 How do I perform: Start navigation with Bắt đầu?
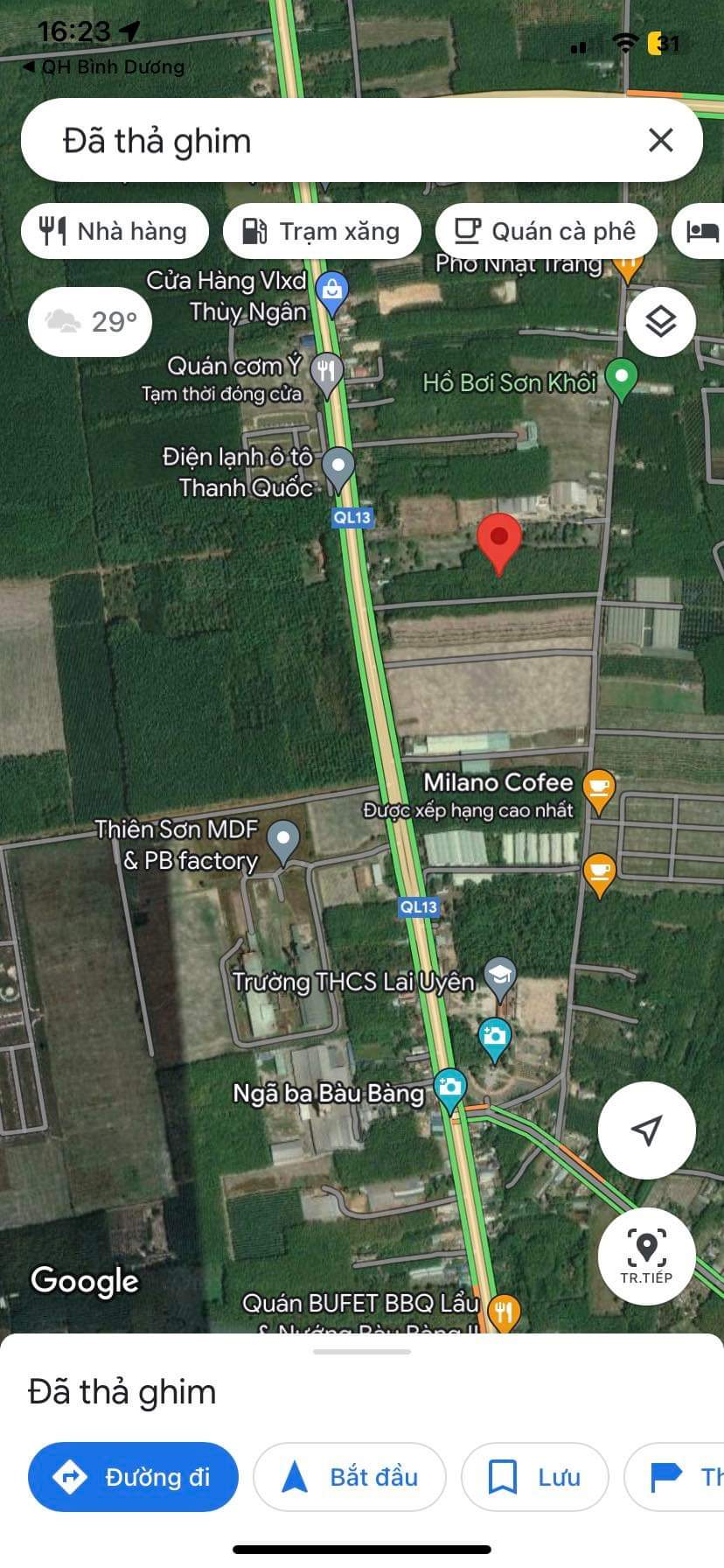click(x=350, y=1477)
